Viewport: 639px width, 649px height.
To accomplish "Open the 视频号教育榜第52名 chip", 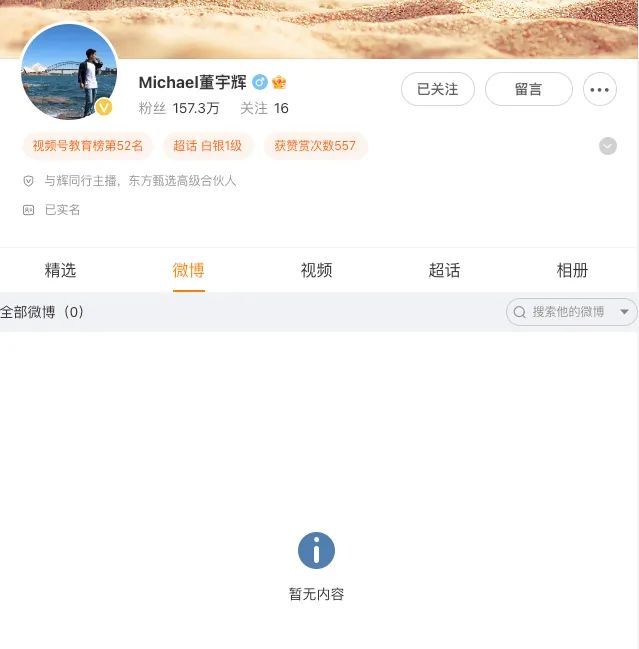I will click(x=88, y=146).
